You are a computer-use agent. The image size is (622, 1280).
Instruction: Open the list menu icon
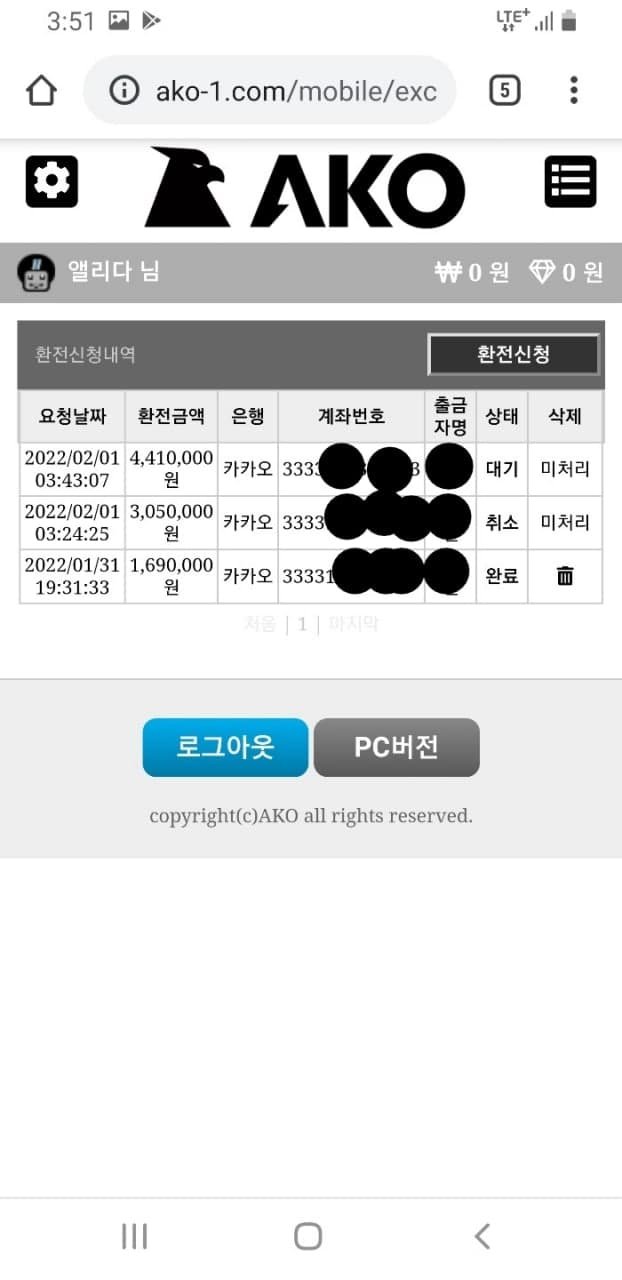(570, 182)
